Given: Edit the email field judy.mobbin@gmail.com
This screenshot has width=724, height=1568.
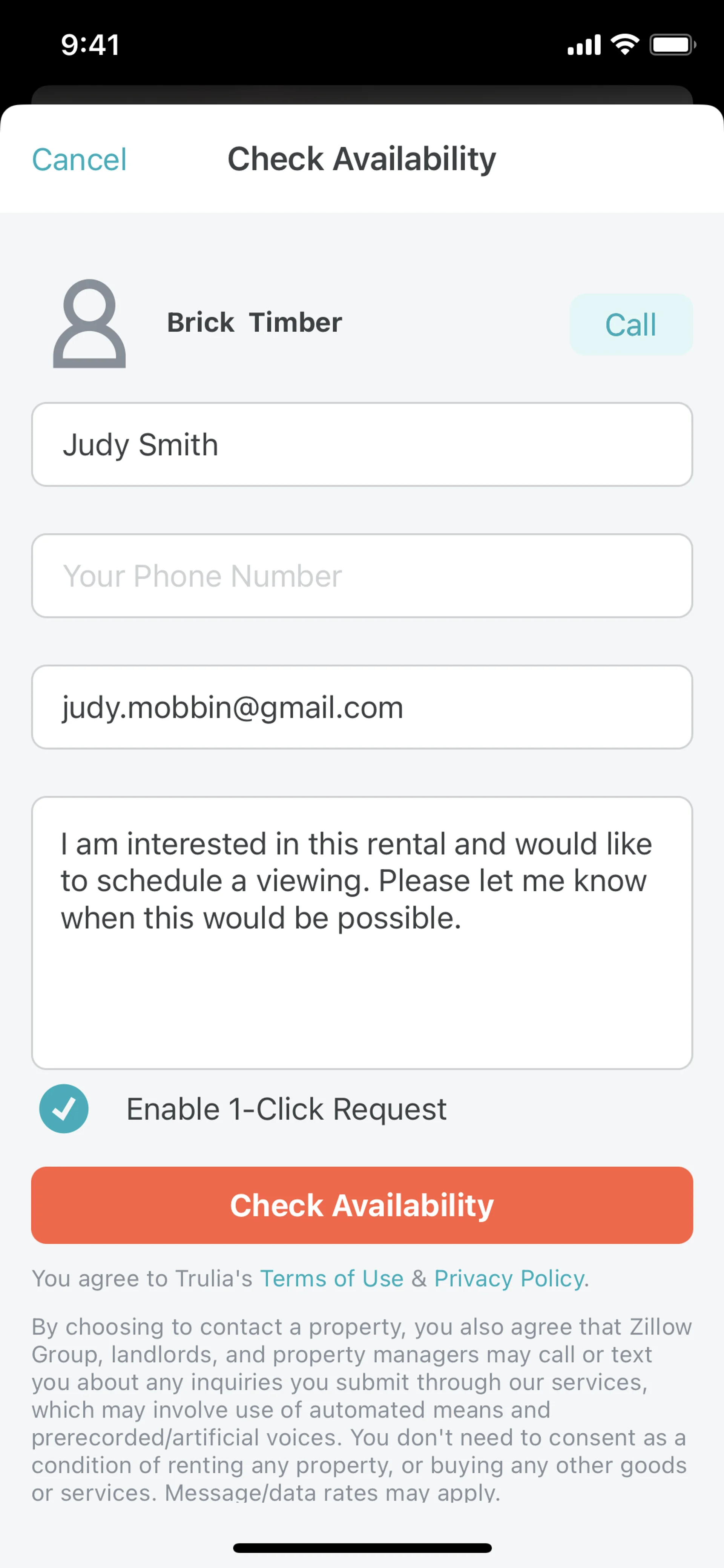Looking at the screenshot, I should click(361, 707).
